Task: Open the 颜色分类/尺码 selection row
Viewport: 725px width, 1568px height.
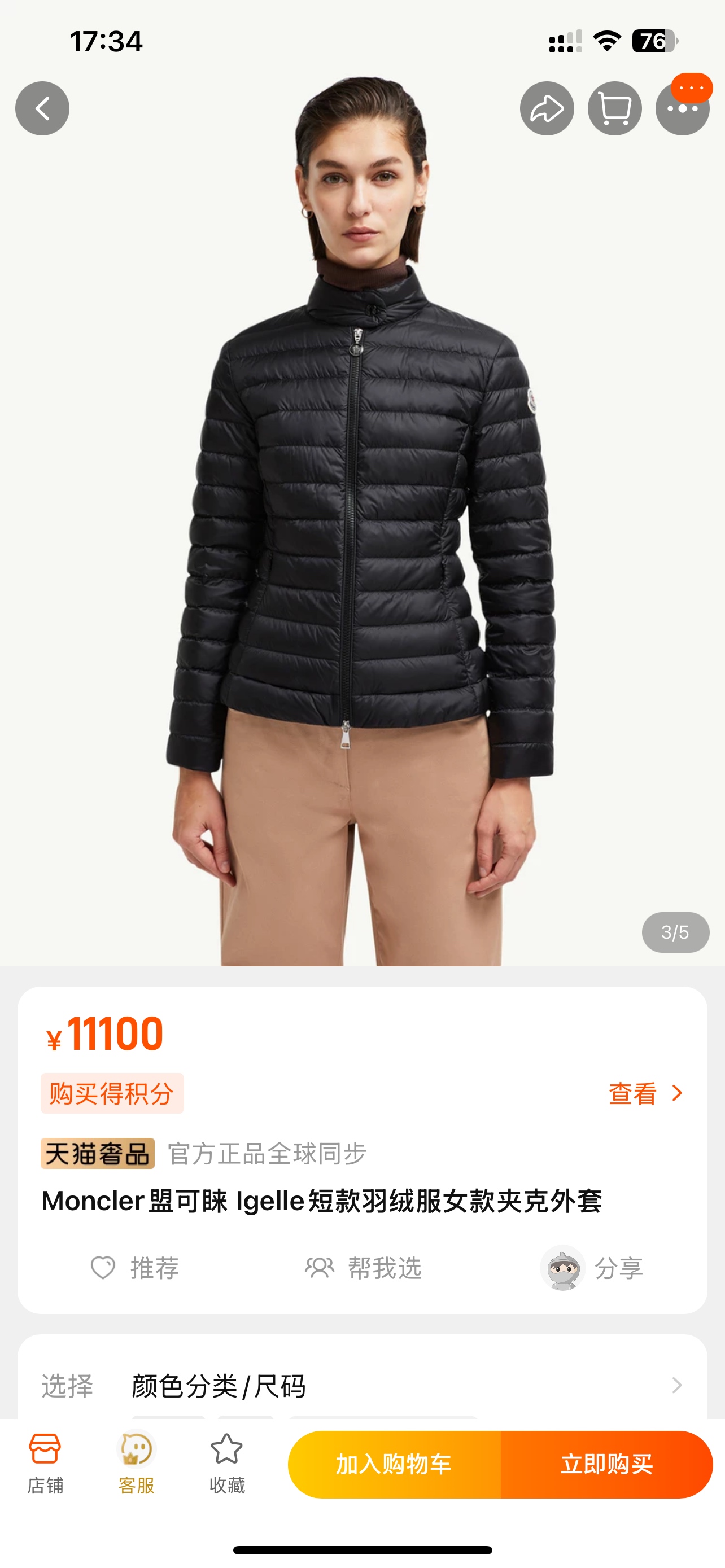Action: pos(362,1385)
